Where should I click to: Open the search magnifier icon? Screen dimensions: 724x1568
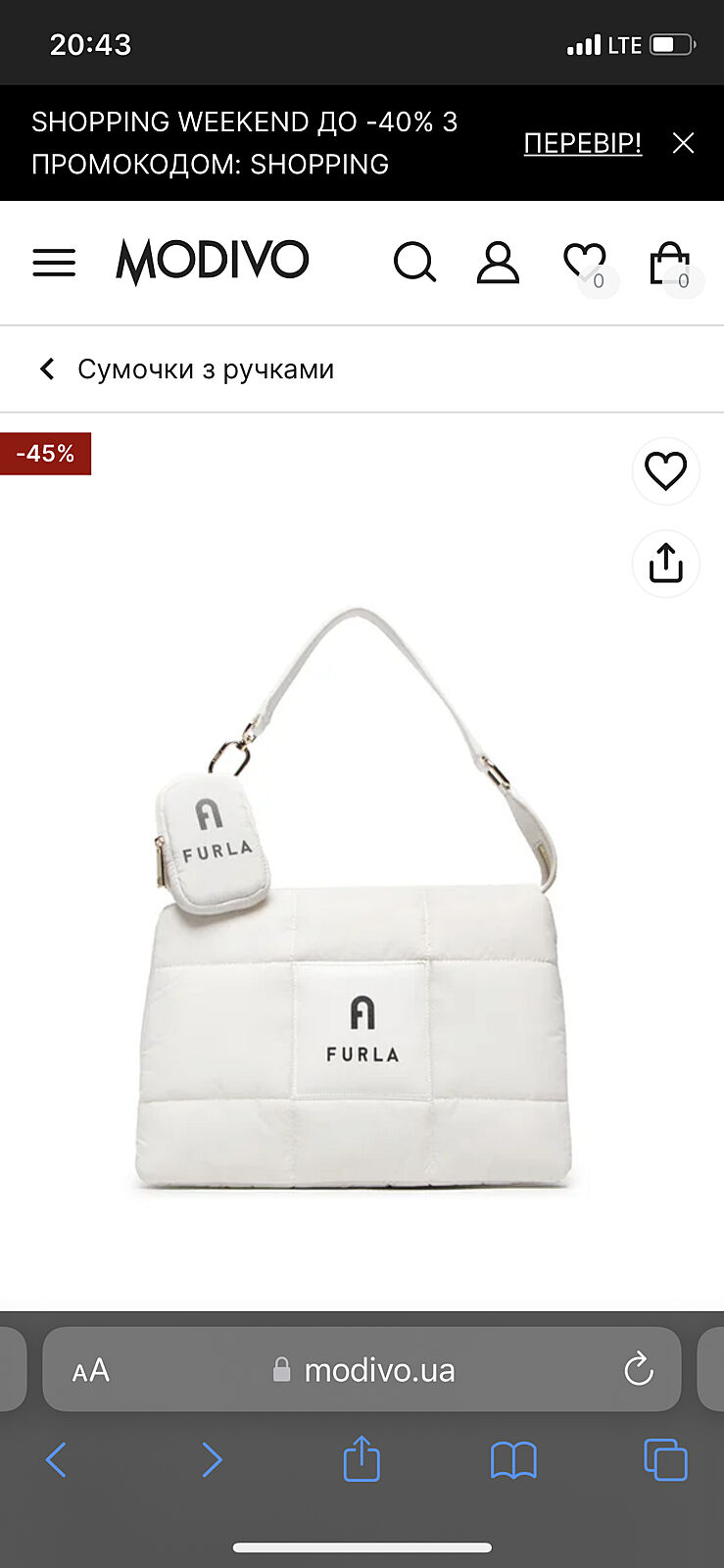point(414,263)
